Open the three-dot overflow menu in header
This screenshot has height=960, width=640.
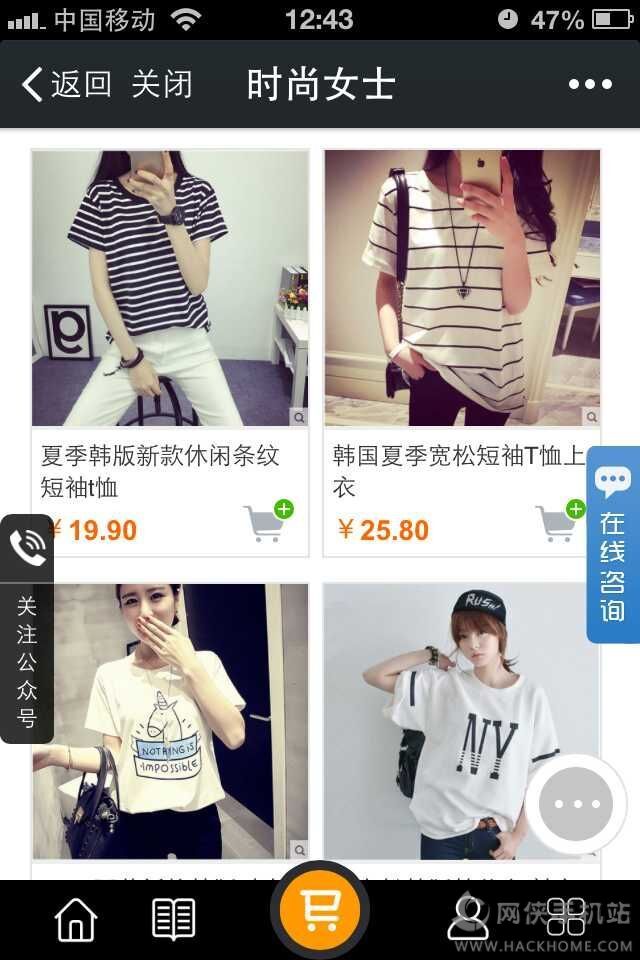pos(590,85)
